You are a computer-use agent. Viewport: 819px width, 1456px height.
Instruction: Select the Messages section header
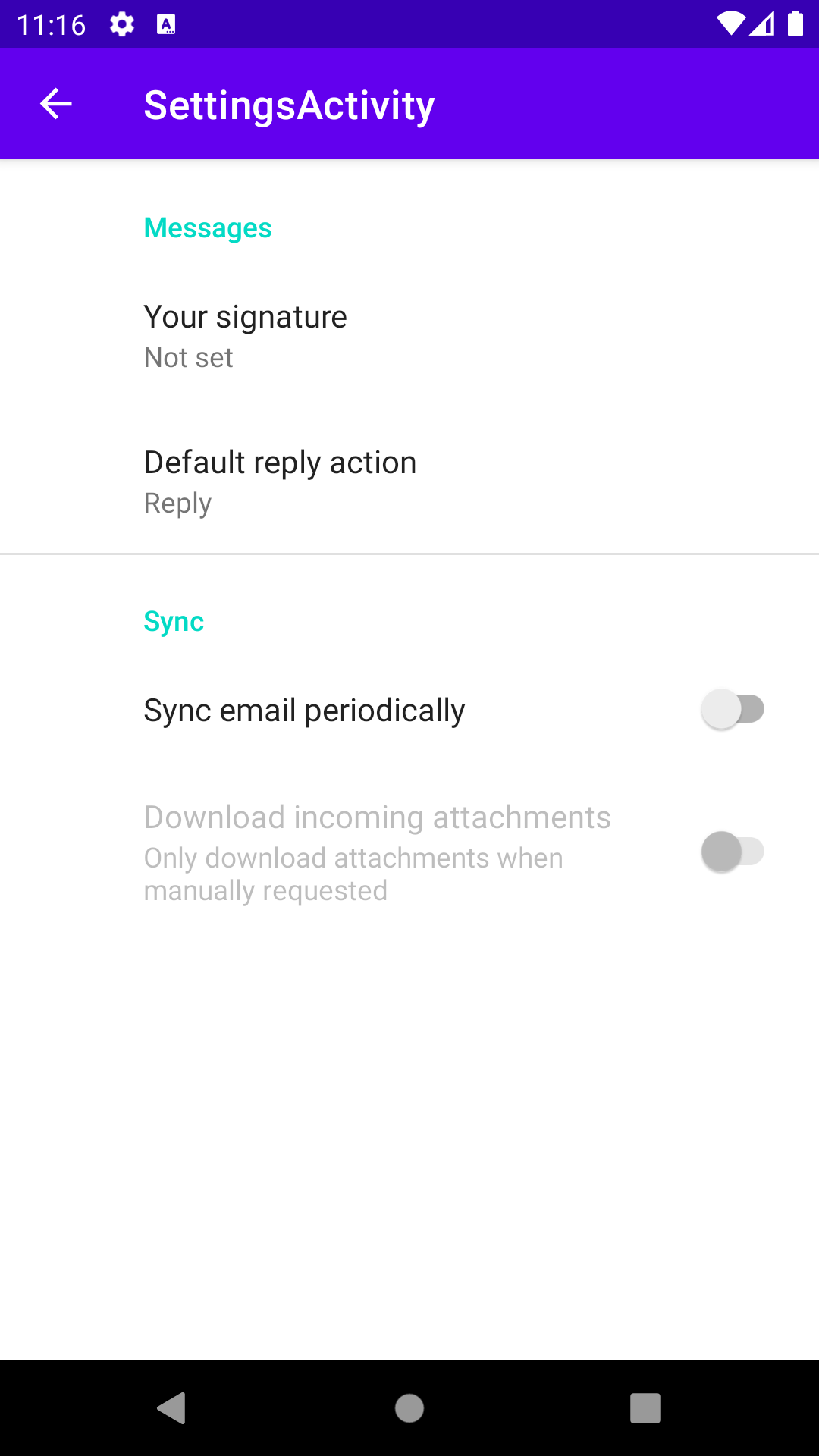(x=207, y=227)
